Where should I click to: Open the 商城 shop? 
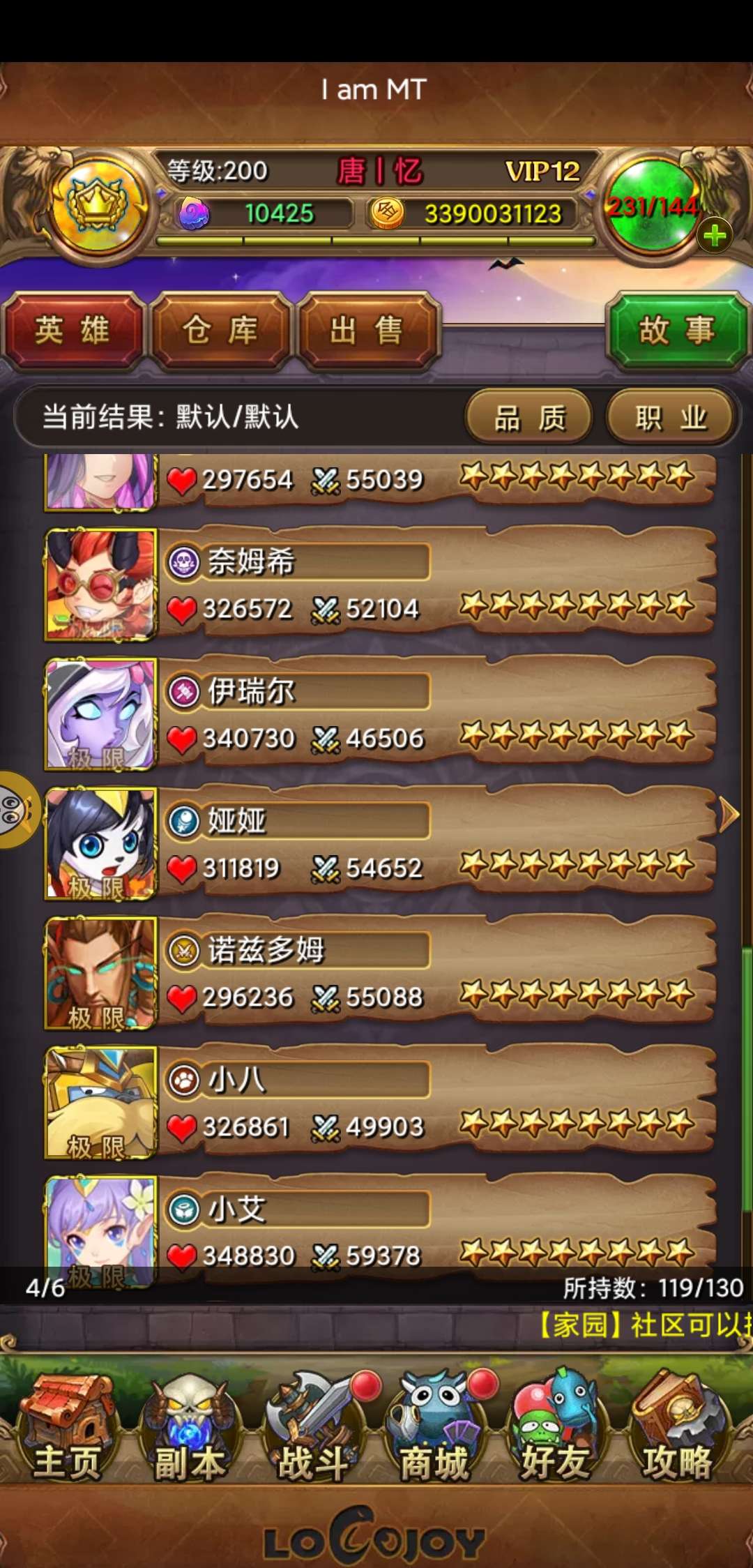pos(434,1430)
